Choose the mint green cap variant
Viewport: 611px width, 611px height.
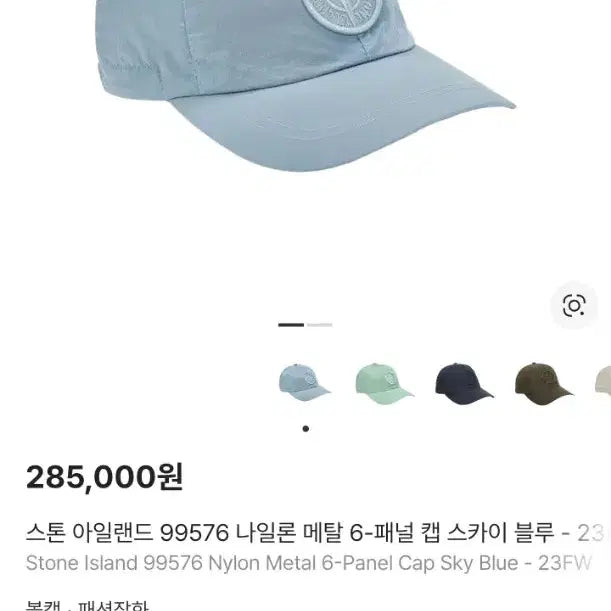click(x=384, y=383)
